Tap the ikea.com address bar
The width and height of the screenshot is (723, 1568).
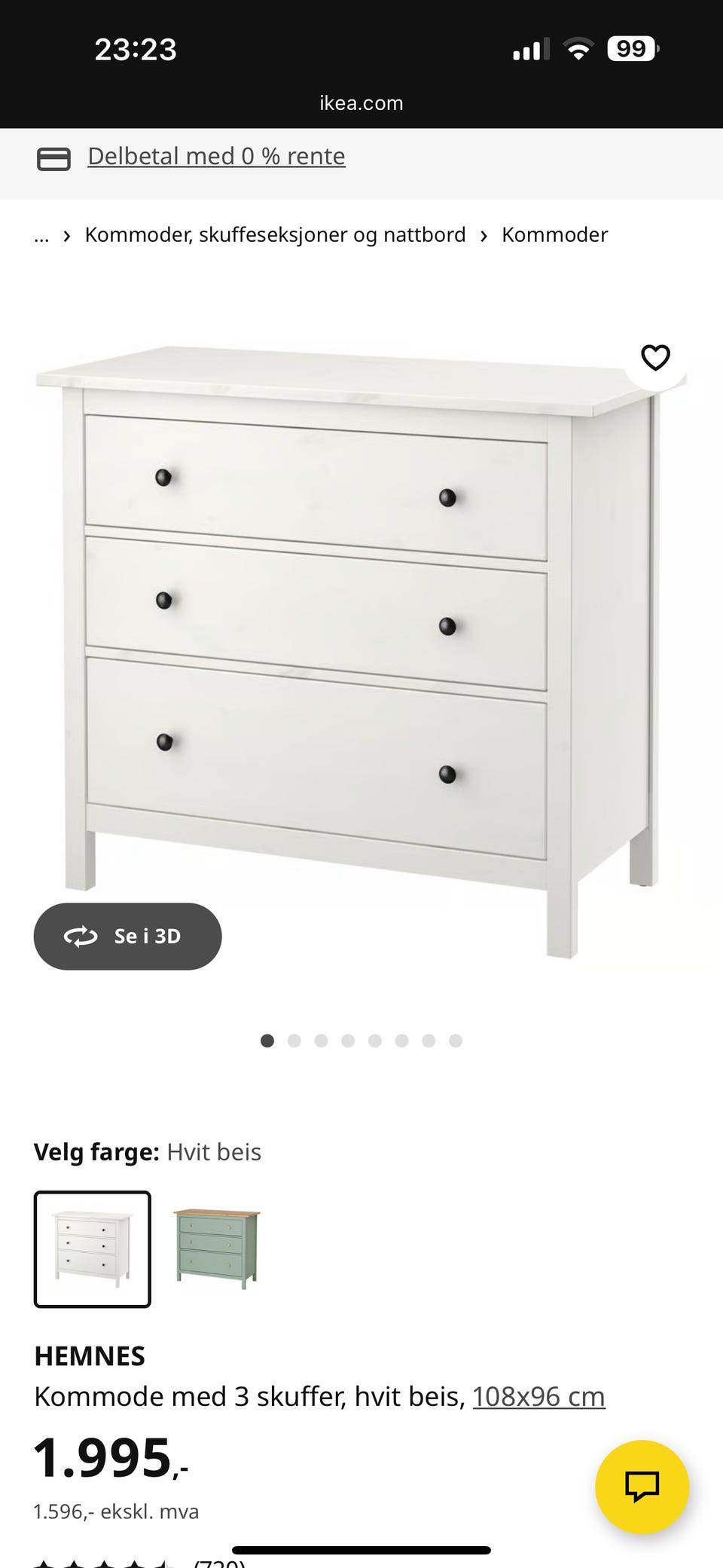[x=361, y=103]
